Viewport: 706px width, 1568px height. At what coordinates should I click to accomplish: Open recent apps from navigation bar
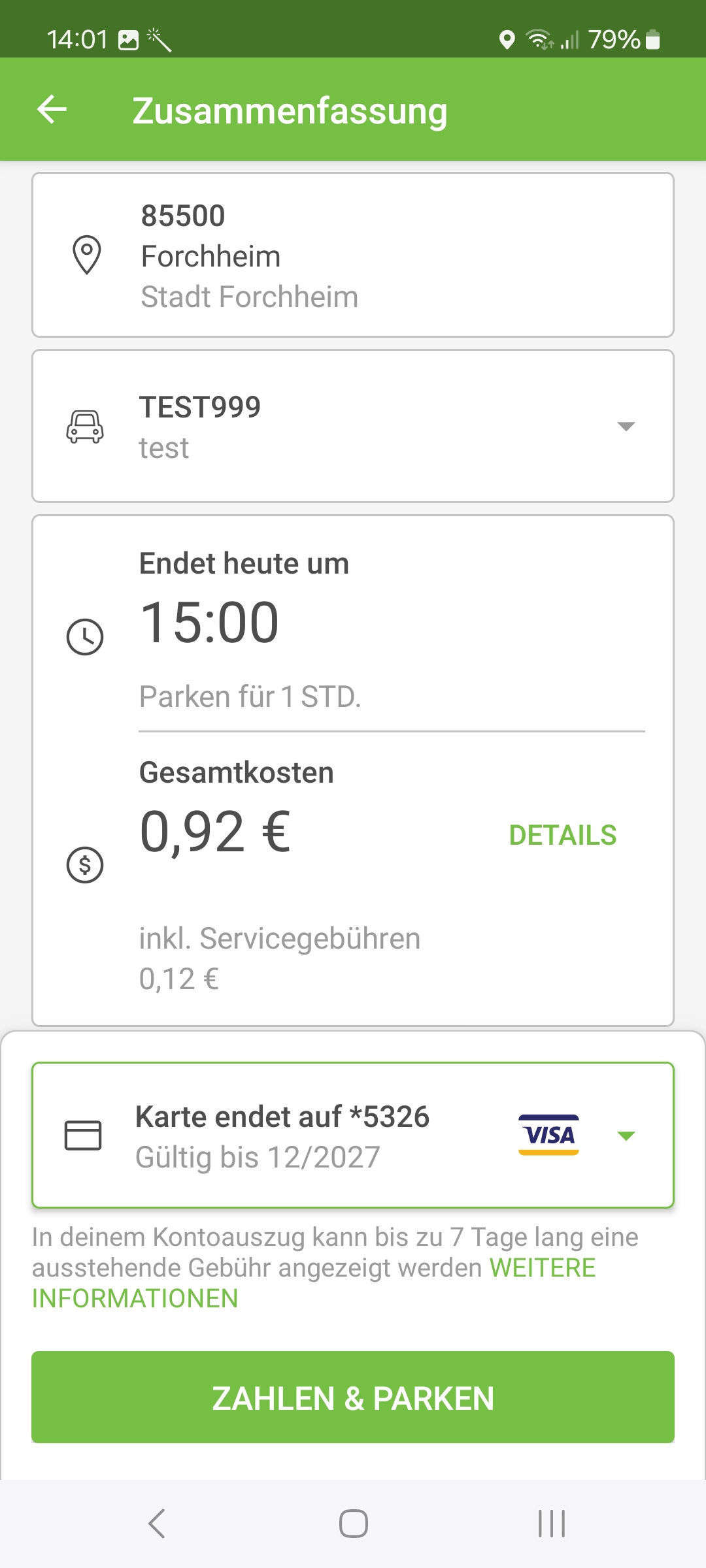(551, 1524)
